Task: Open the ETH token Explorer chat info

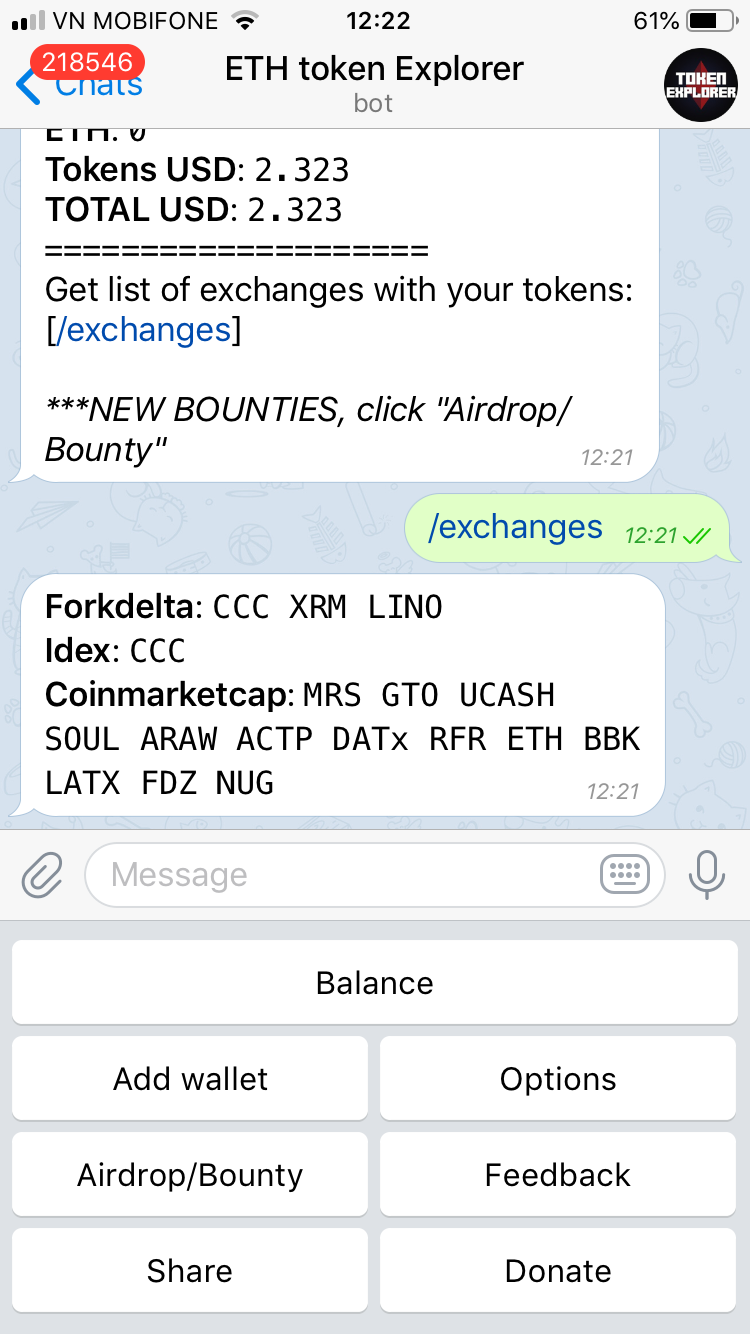Action: click(x=374, y=82)
